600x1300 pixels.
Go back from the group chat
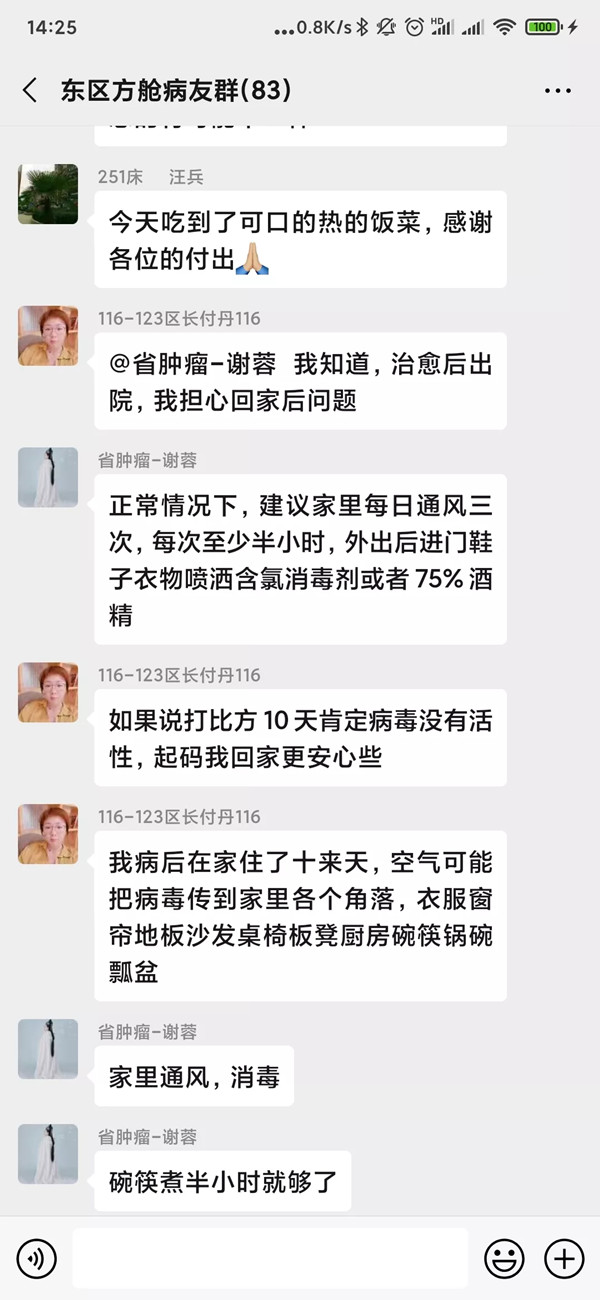tap(30, 90)
